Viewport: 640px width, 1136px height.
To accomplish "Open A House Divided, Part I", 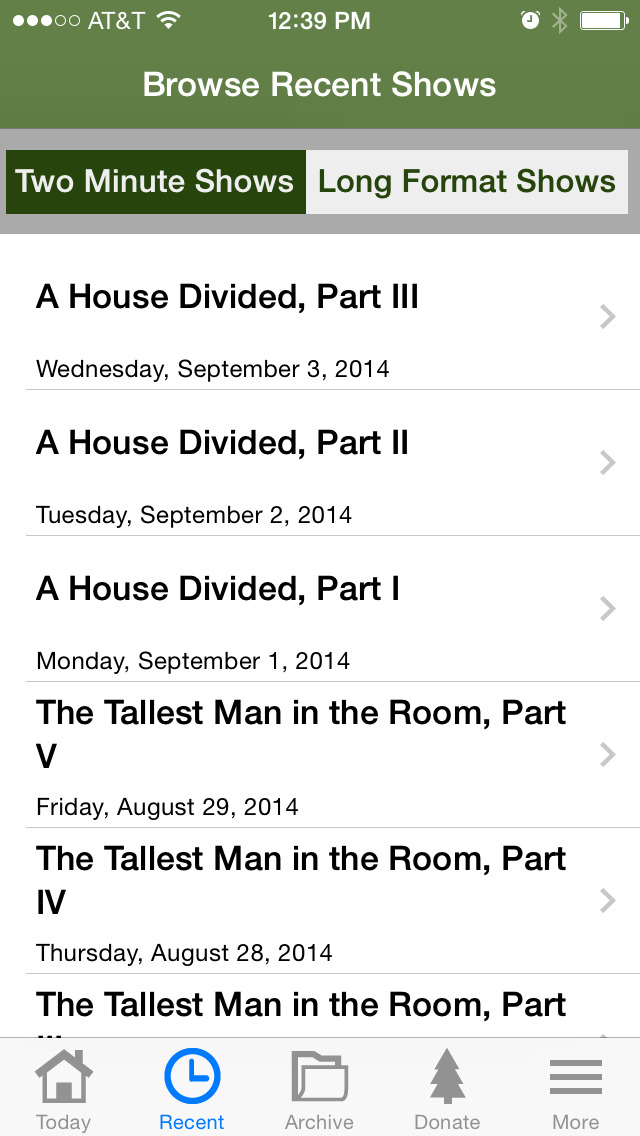I will [x=320, y=609].
